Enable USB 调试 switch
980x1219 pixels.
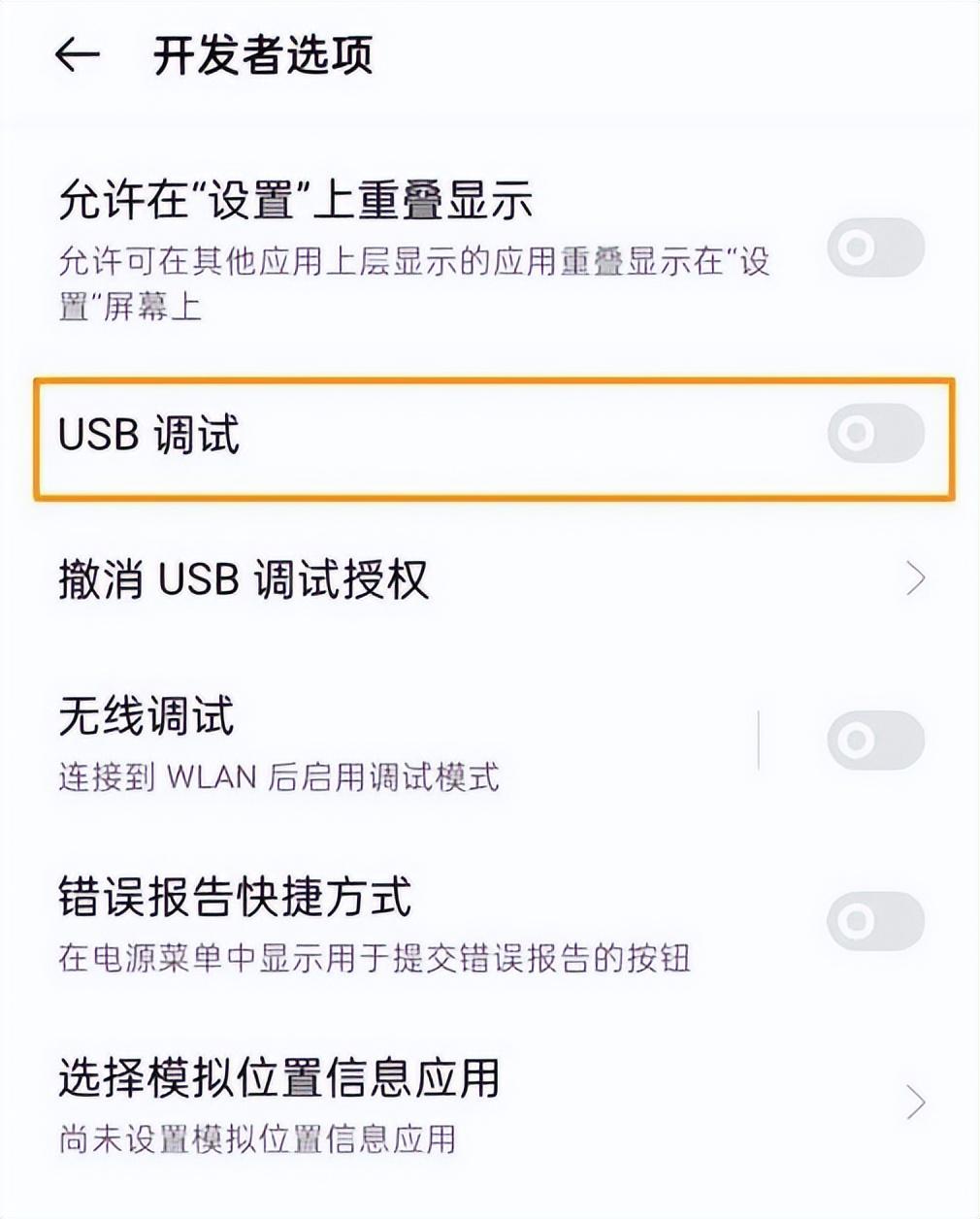[x=875, y=433]
